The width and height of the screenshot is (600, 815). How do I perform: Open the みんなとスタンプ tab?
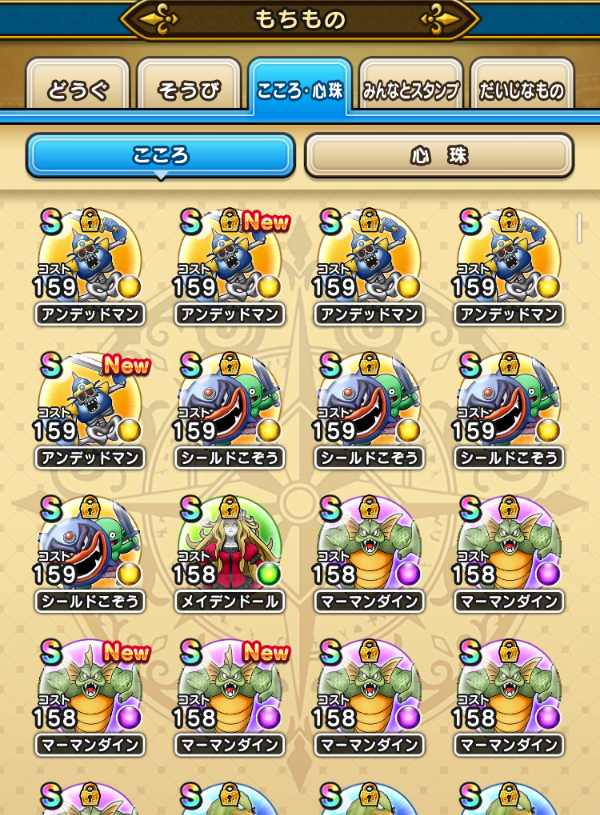point(410,90)
